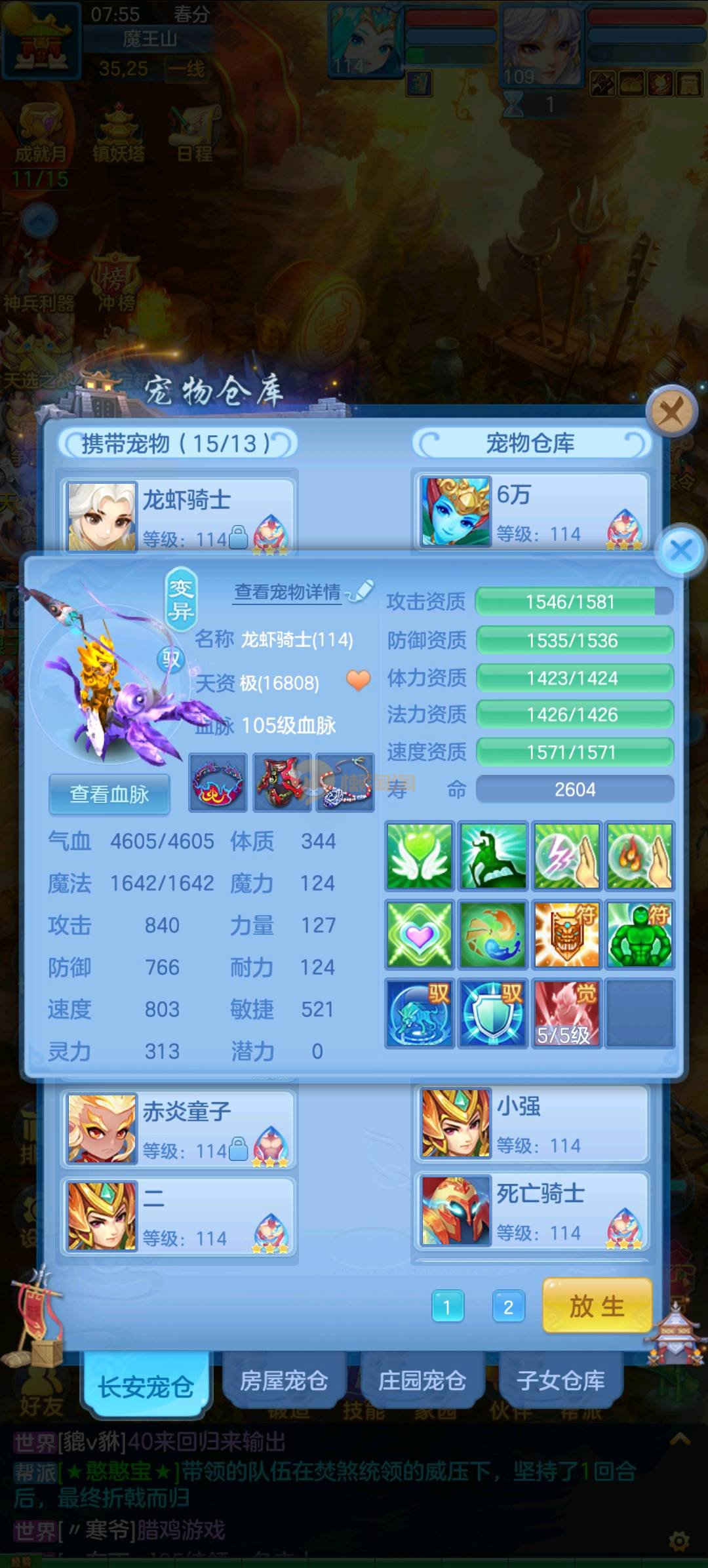This screenshot has height=1568, width=708.
Task: Close the pet detail popup
Action: (x=681, y=551)
